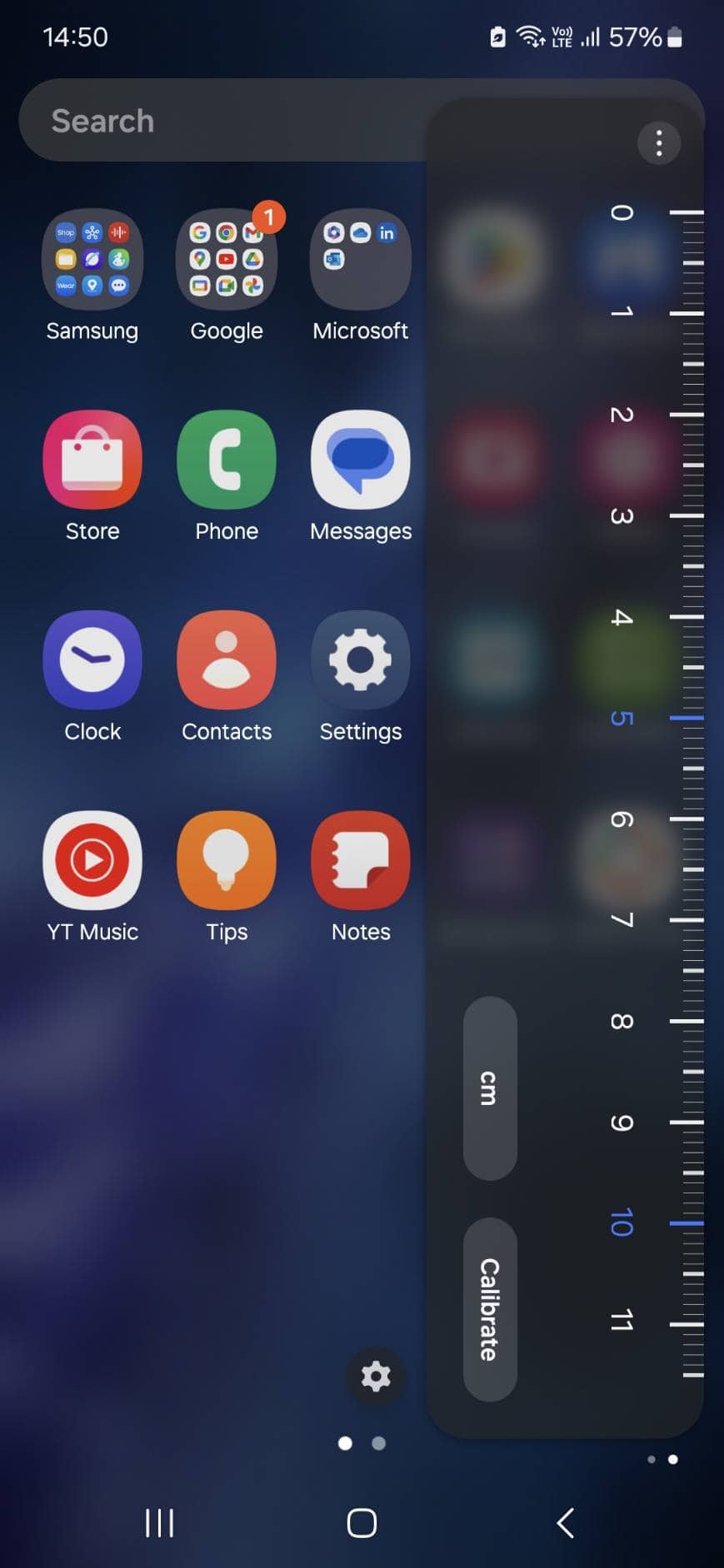
Task: Expand the Microsoft folder
Action: (x=360, y=260)
